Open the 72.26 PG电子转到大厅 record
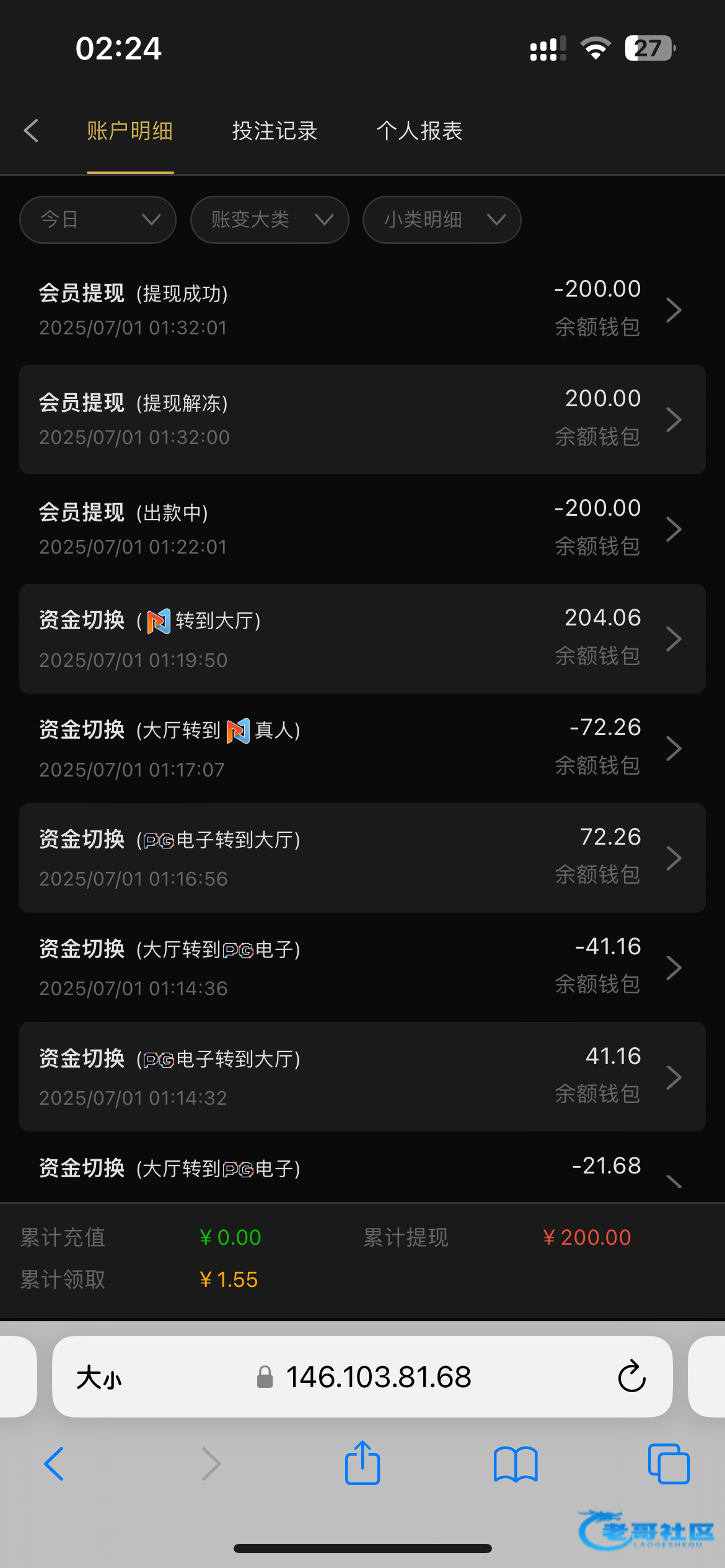725x1568 pixels. [x=362, y=858]
